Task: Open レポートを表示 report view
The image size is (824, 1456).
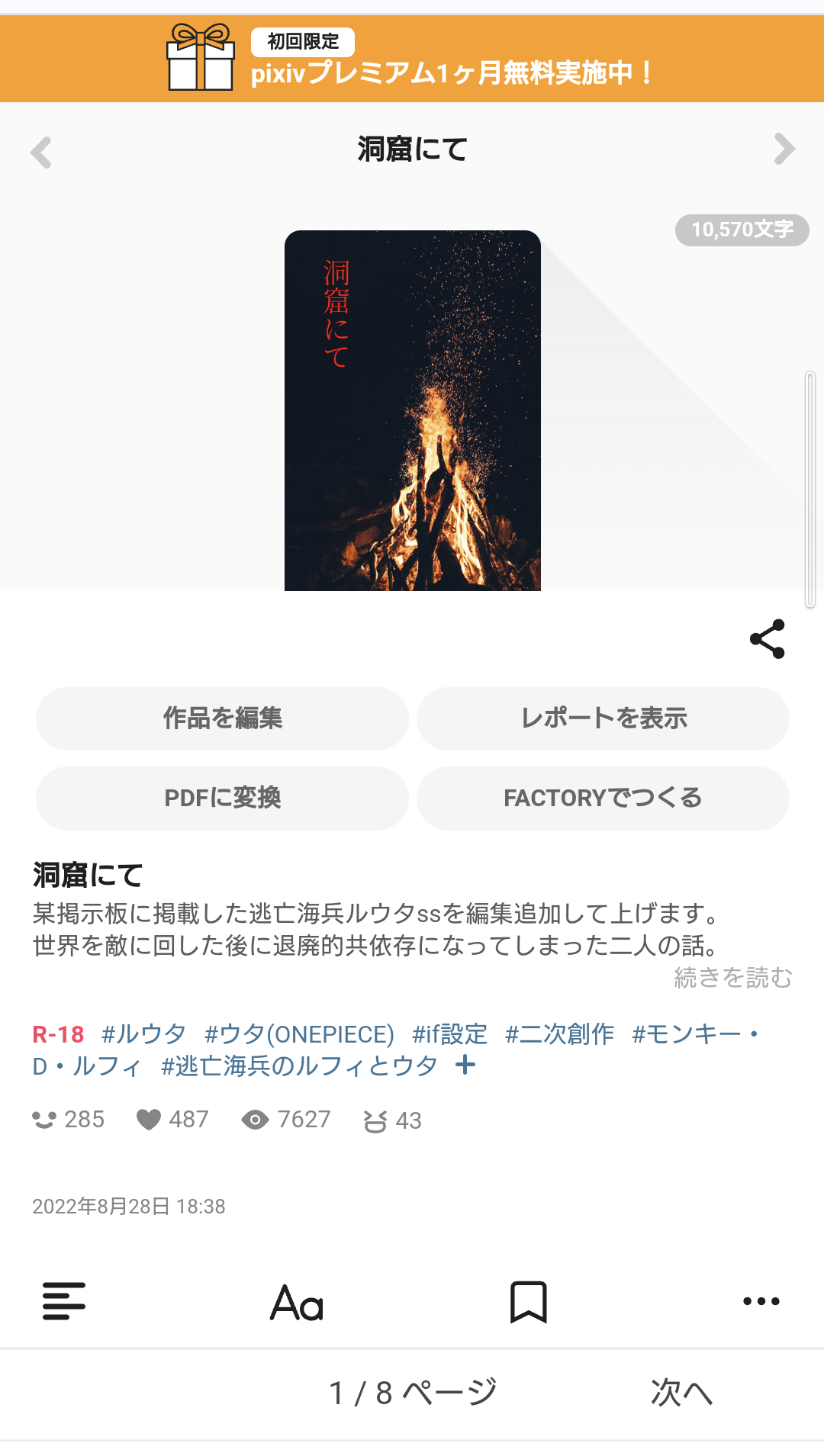Action: (603, 718)
